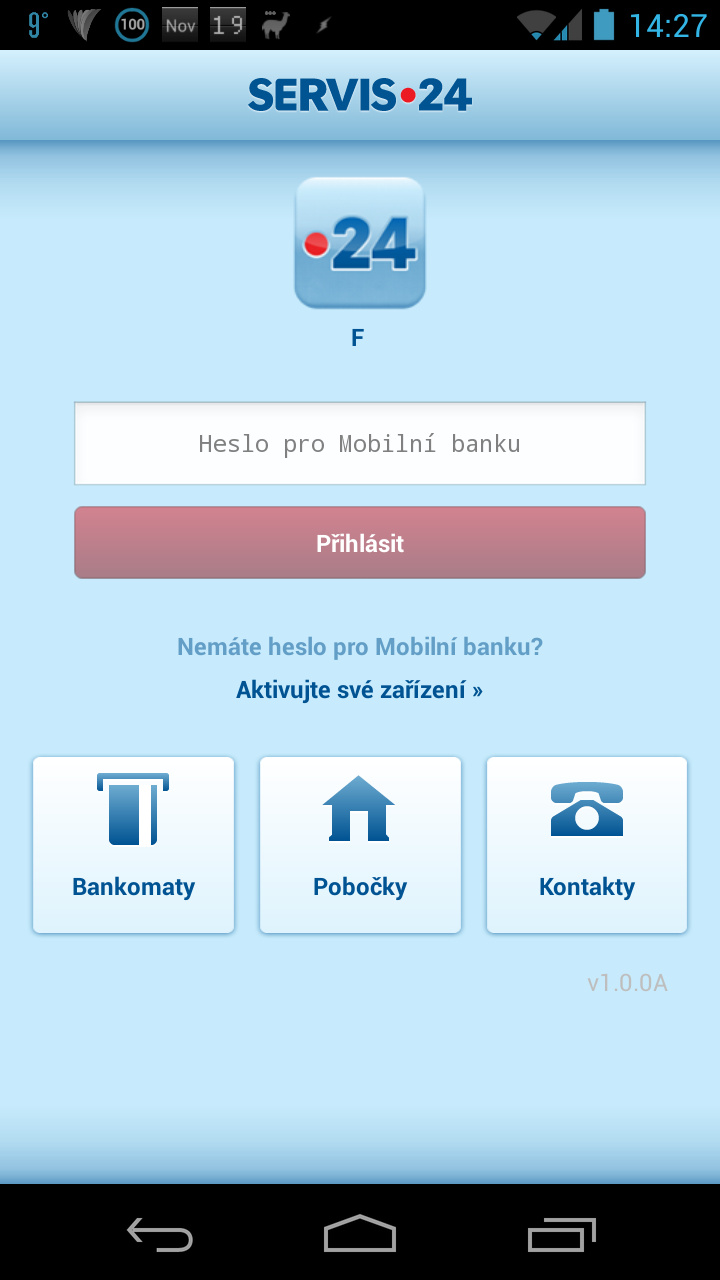This screenshot has width=720, height=1280.
Task: Tap the Přihlásit login button
Action: pyautogui.click(x=360, y=543)
